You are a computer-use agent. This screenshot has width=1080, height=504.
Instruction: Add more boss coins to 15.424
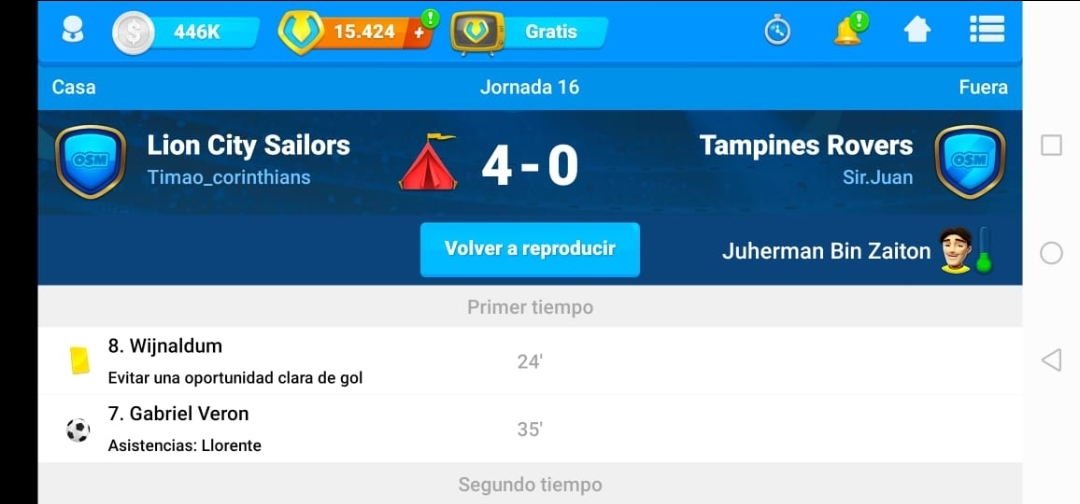coord(421,32)
